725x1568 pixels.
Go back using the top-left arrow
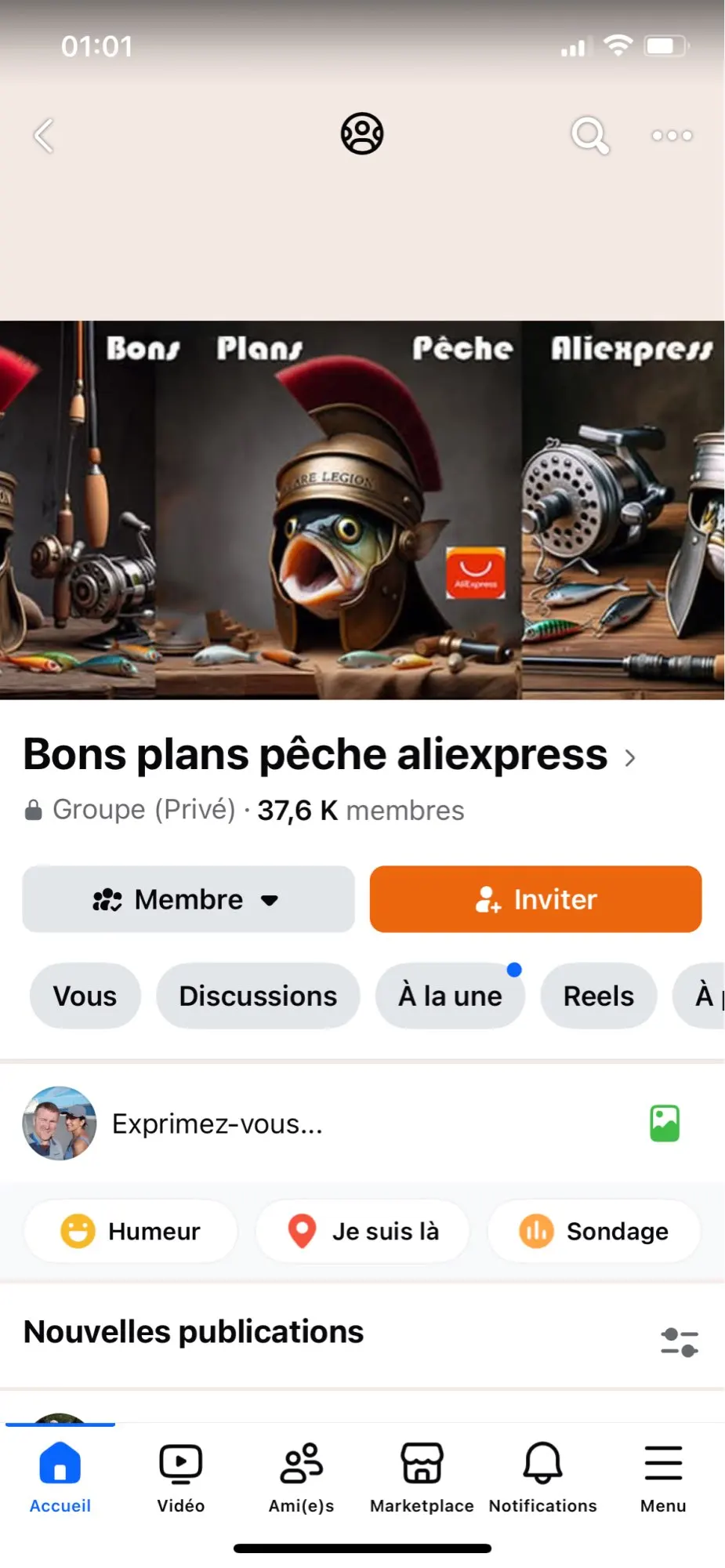(x=44, y=136)
